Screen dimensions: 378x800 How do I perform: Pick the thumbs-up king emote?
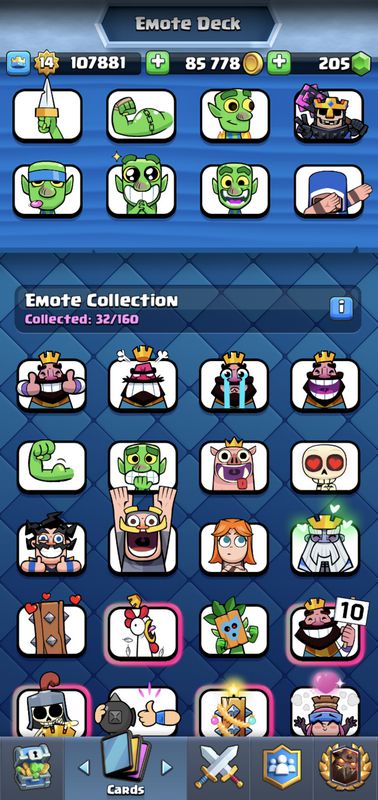click(52, 382)
